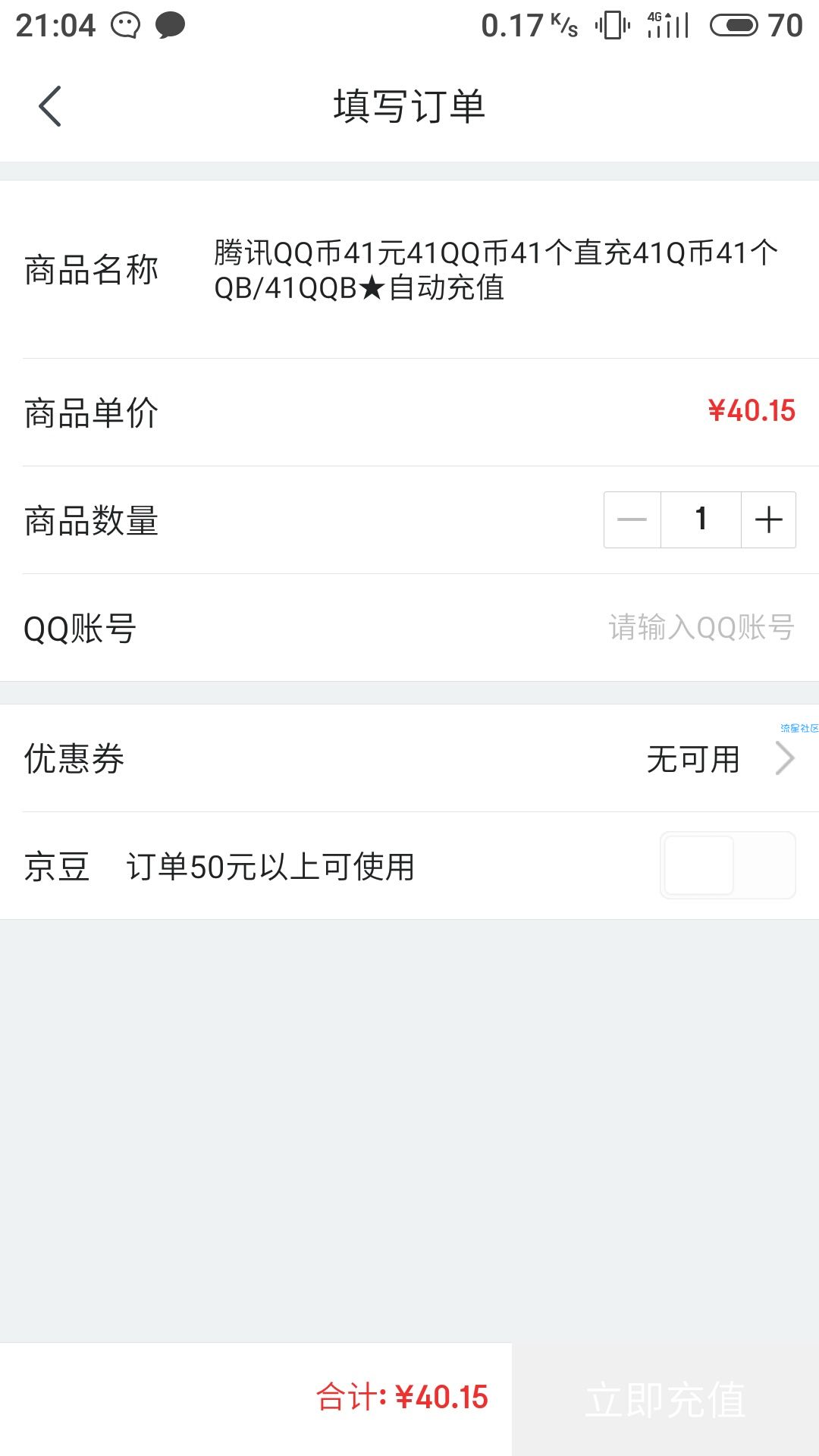819x1456 pixels.
Task: Go back from the 填写订单 page
Action: pos(50,106)
